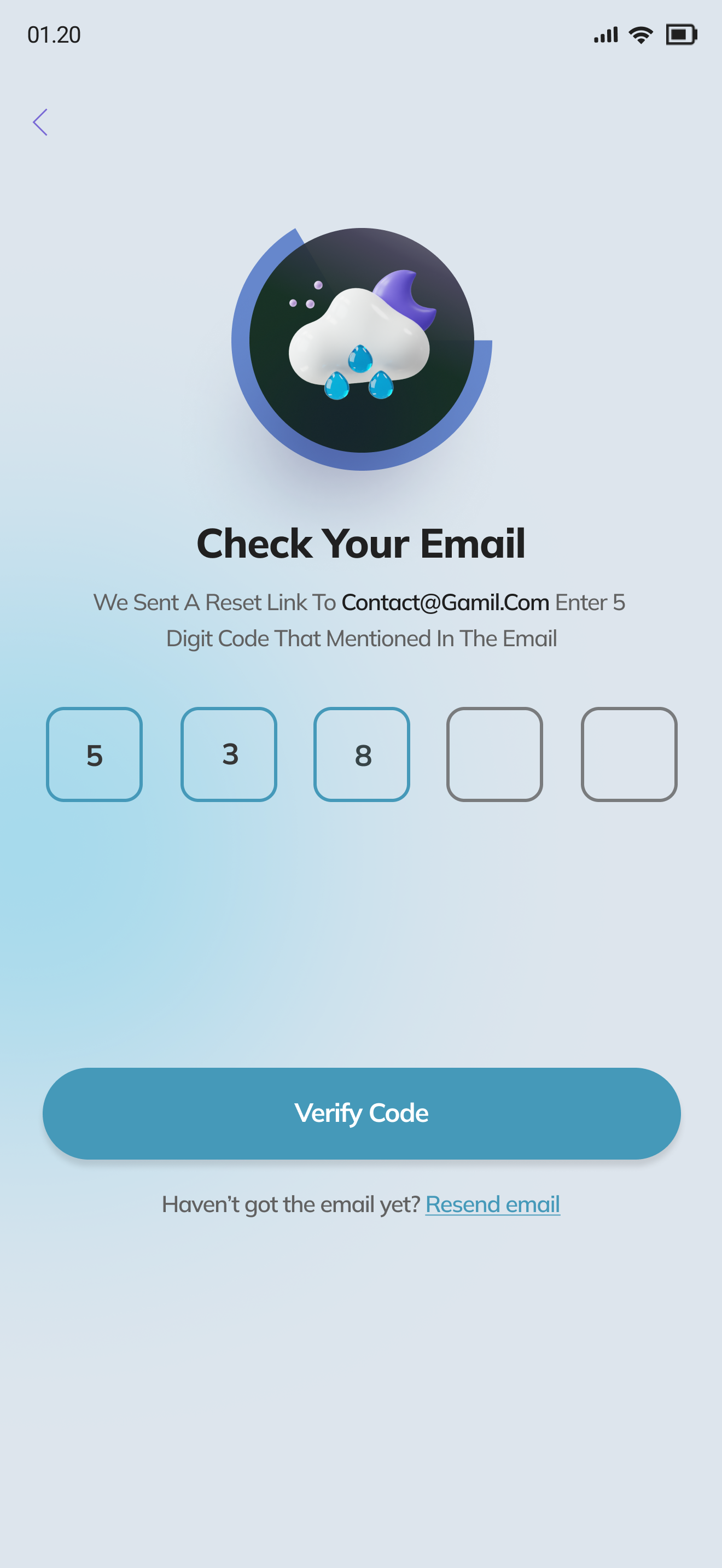Viewport: 722px width, 1568px height.
Task: Select the code box containing 5
Action: 95,754
